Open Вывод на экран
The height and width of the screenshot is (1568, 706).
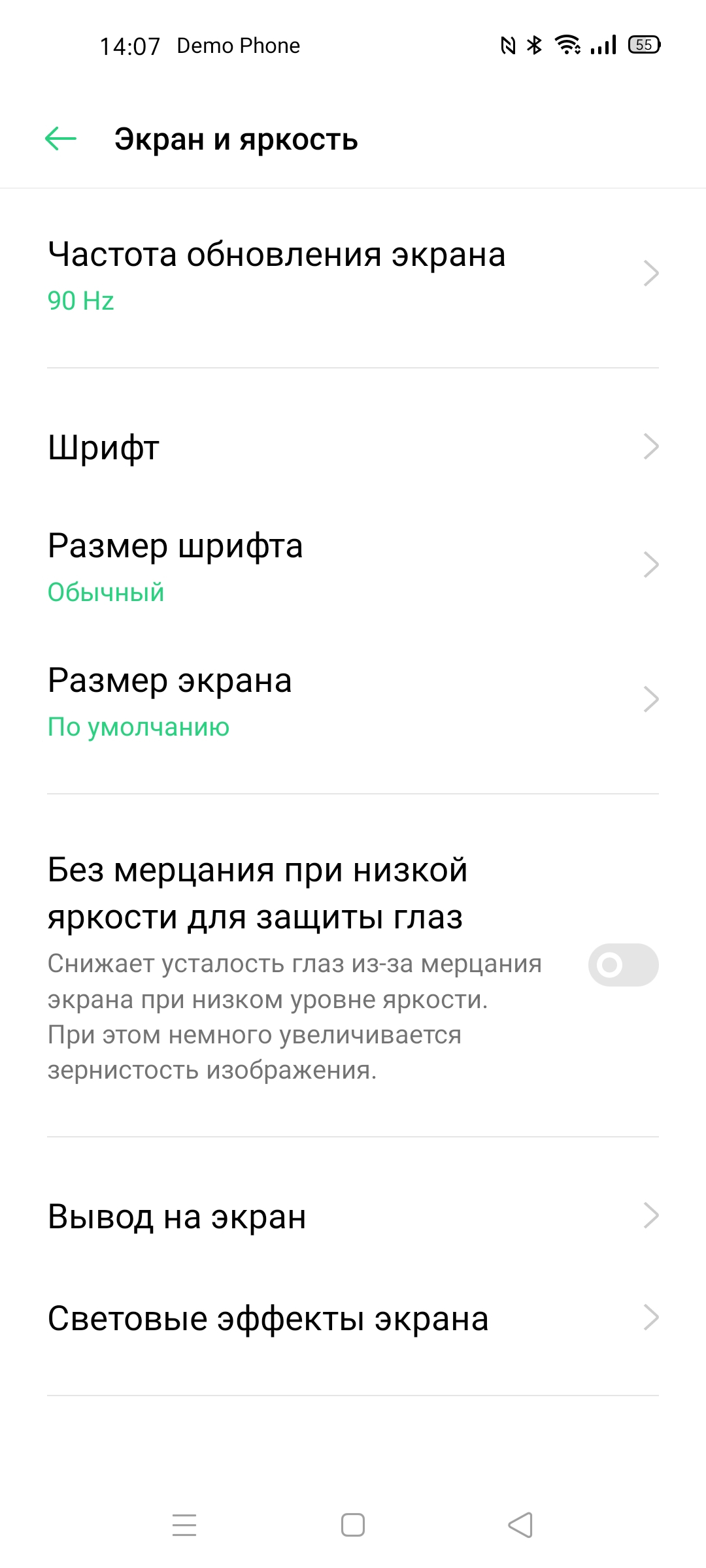coord(353,1217)
